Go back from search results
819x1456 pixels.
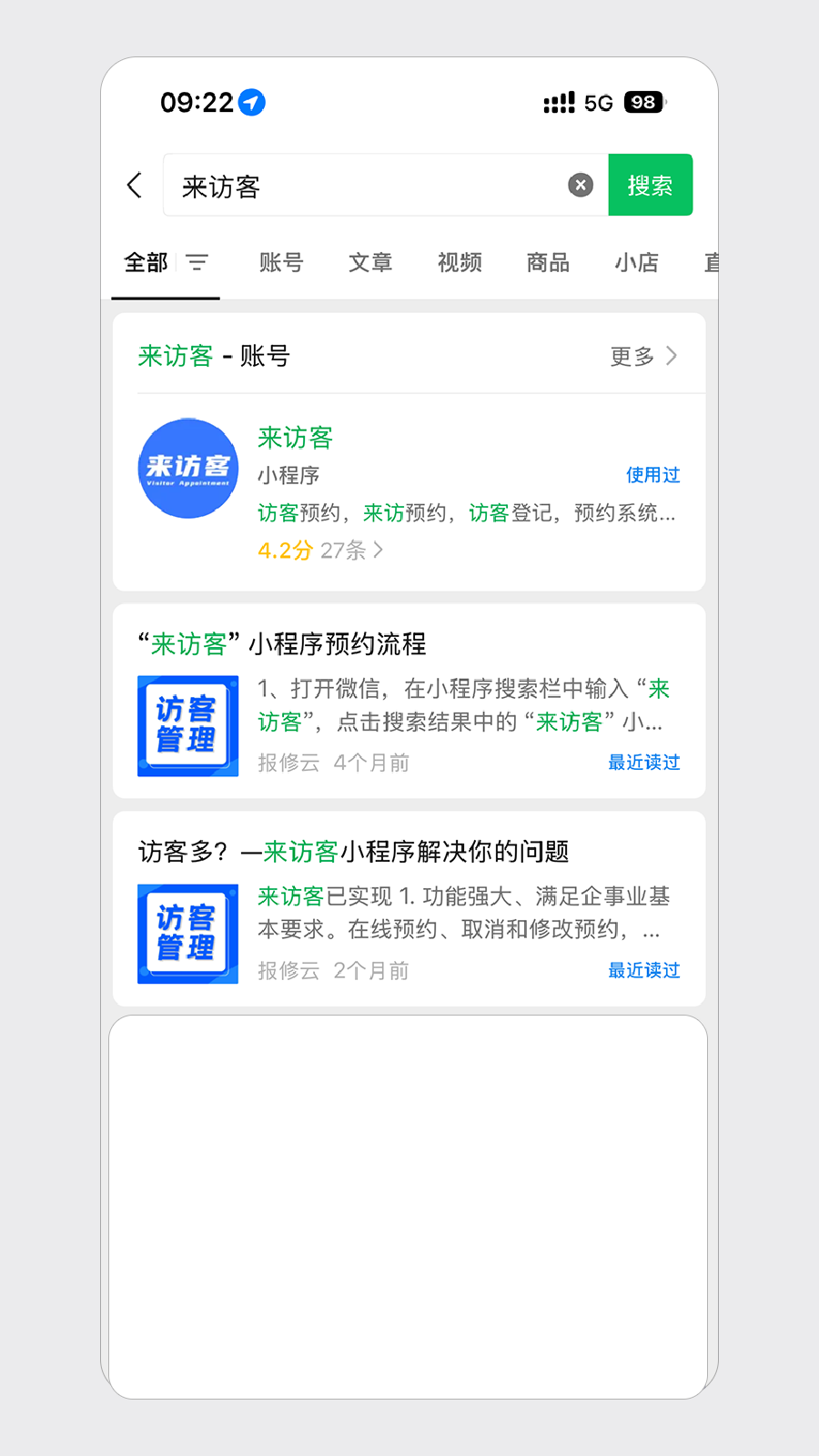click(x=135, y=186)
